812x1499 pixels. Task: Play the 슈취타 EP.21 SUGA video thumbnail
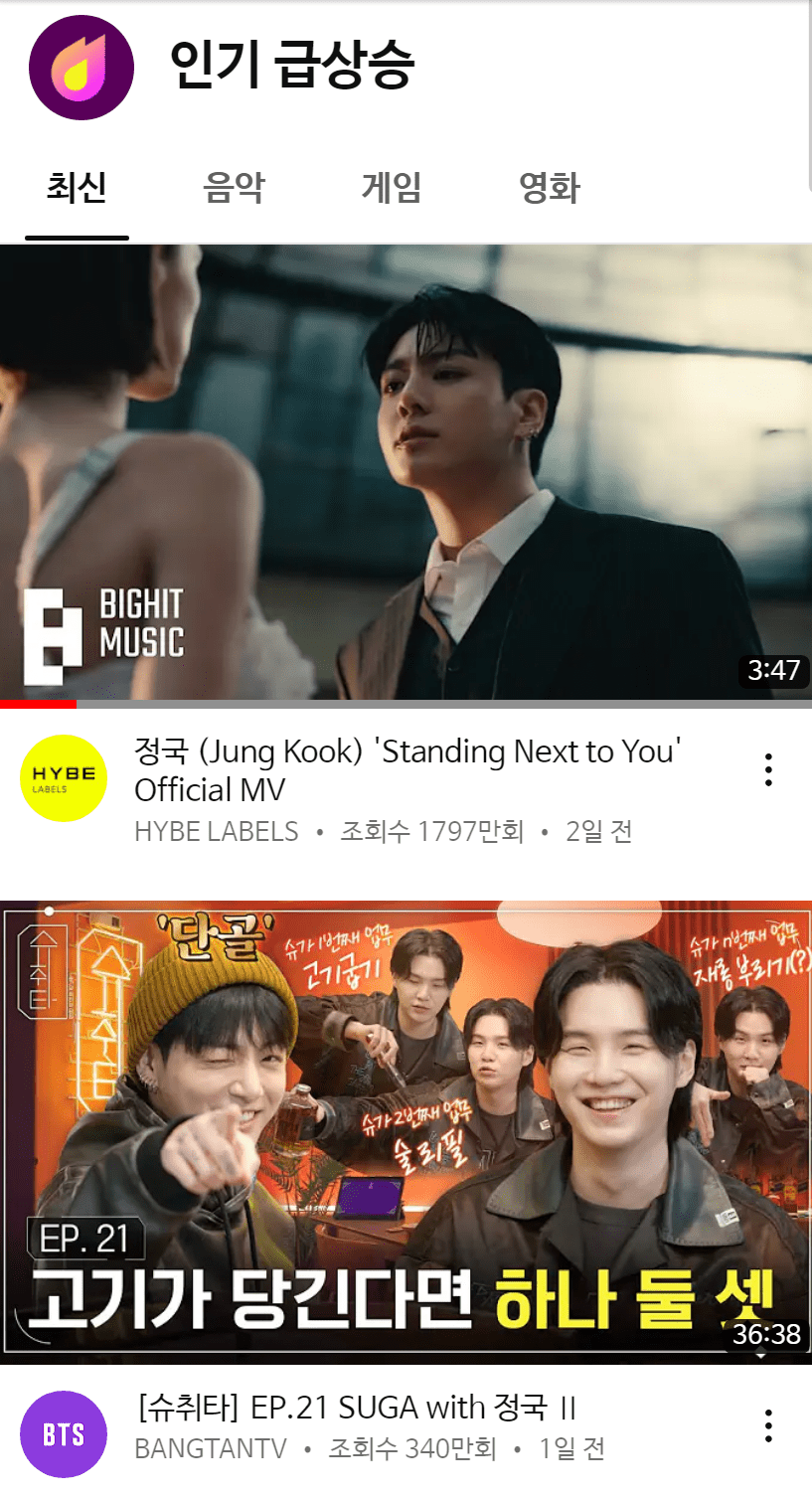406,1128
